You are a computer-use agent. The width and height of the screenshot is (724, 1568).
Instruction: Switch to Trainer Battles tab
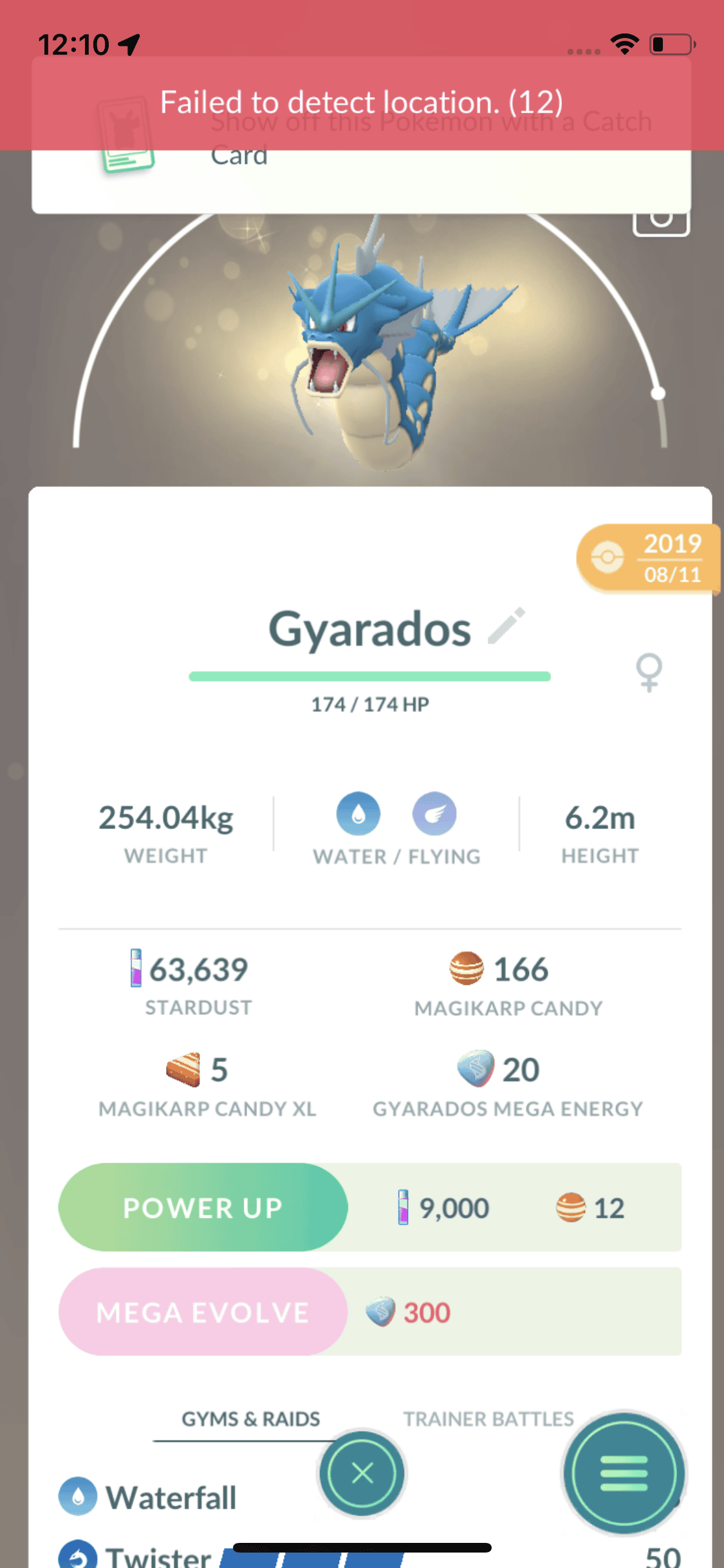click(x=488, y=1419)
